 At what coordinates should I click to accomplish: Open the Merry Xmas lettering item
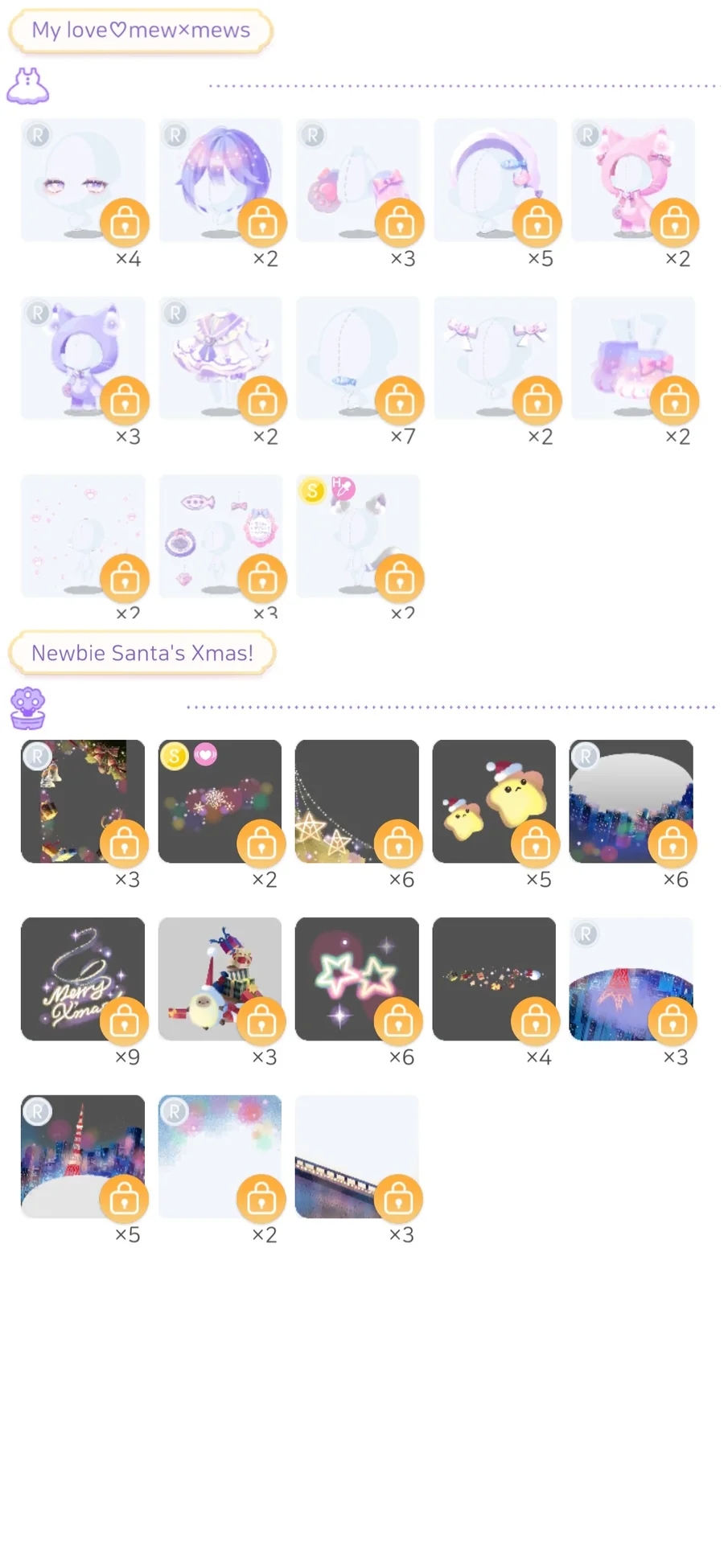(83, 979)
